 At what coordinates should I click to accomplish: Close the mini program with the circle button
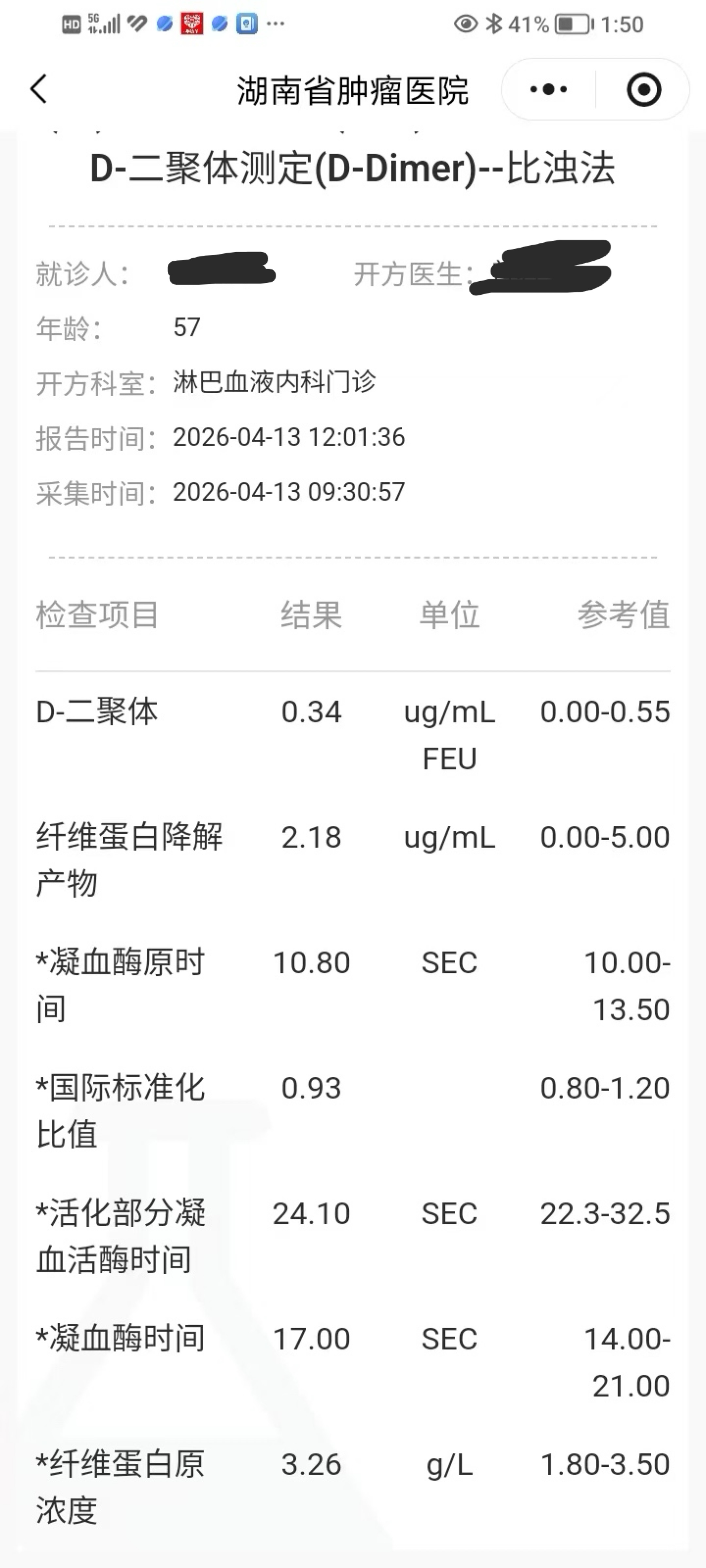(x=643, y=90)
